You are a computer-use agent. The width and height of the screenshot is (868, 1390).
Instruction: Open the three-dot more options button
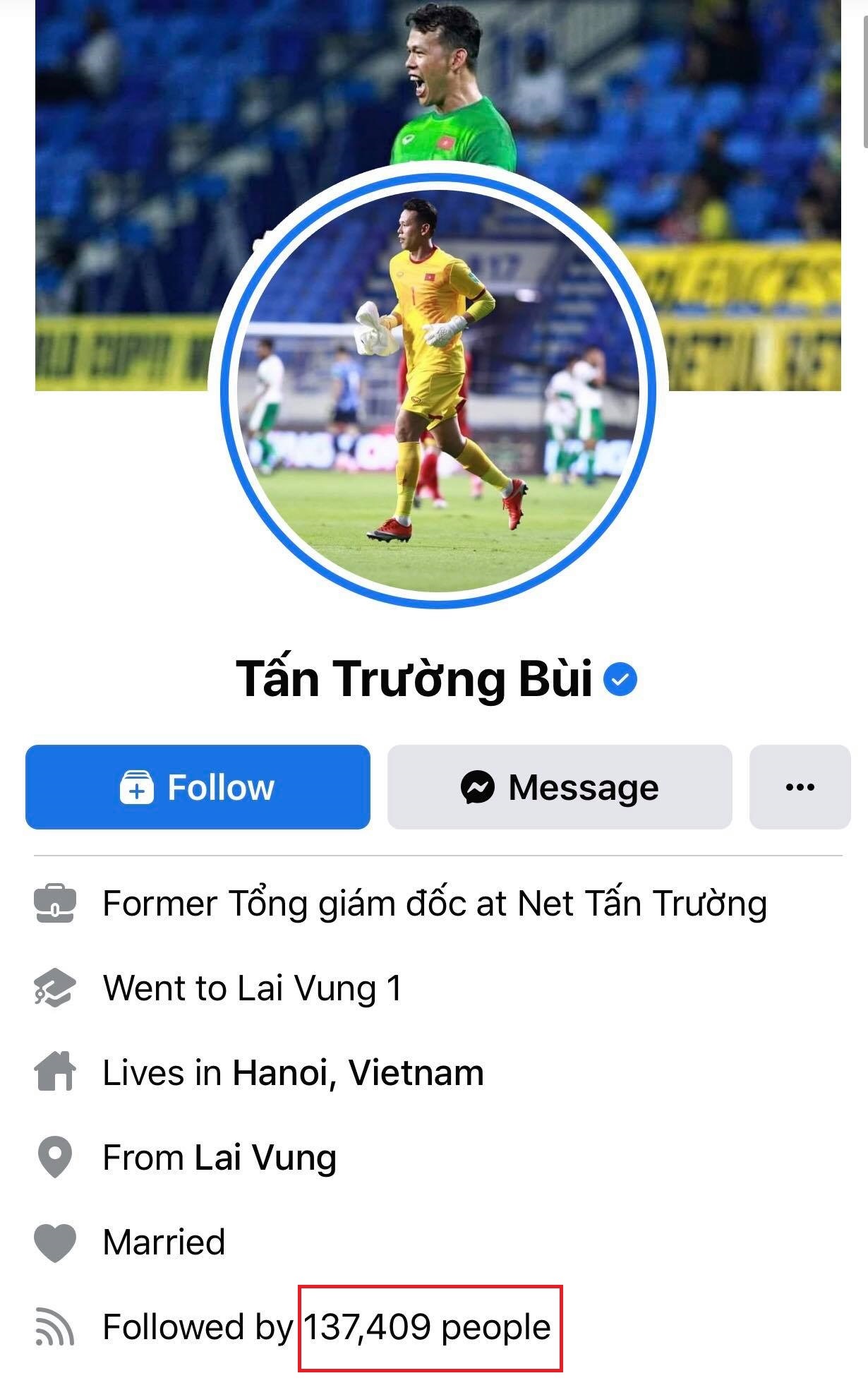pos(800,786)
